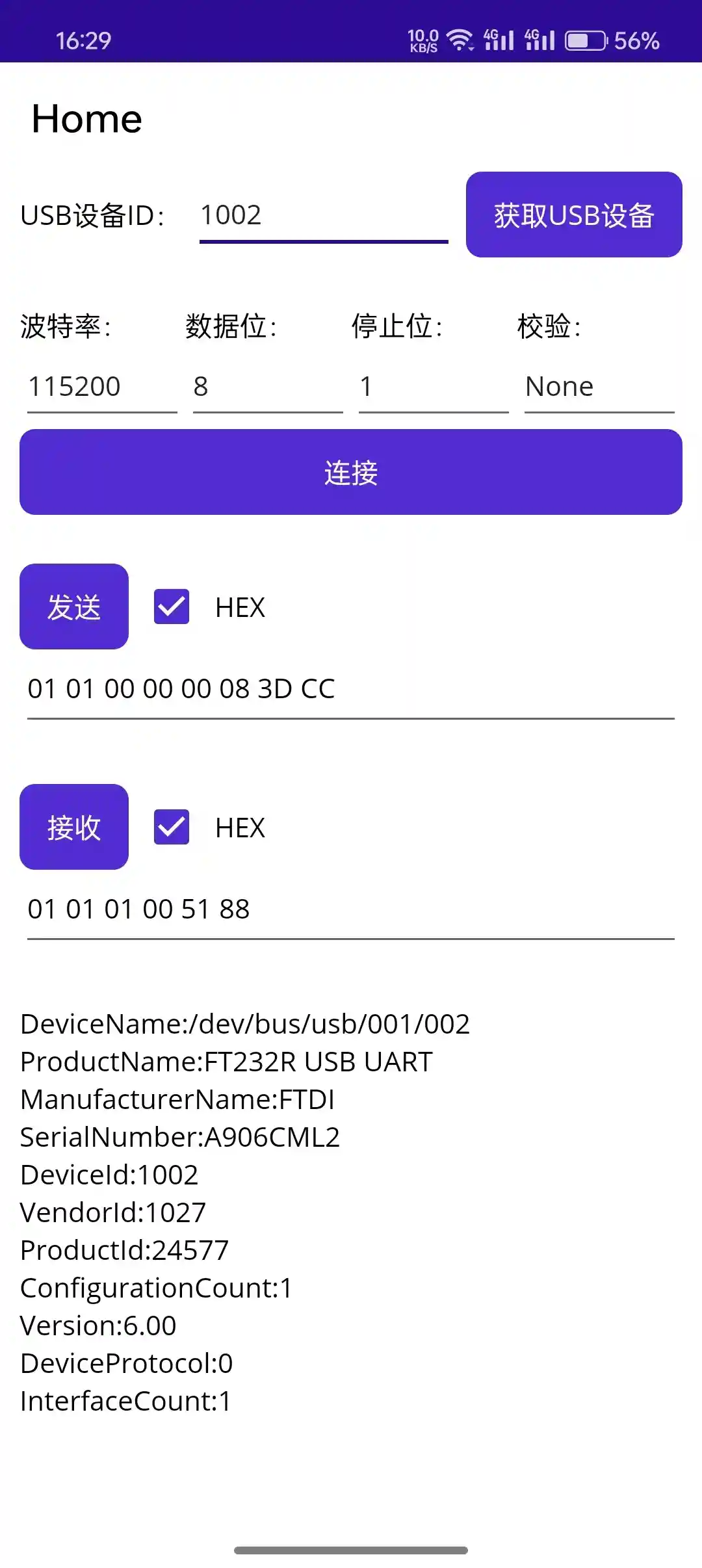702x1568 pixels.
Task: Click the 波特率 field showing 115200
Action: click(101, 387)
